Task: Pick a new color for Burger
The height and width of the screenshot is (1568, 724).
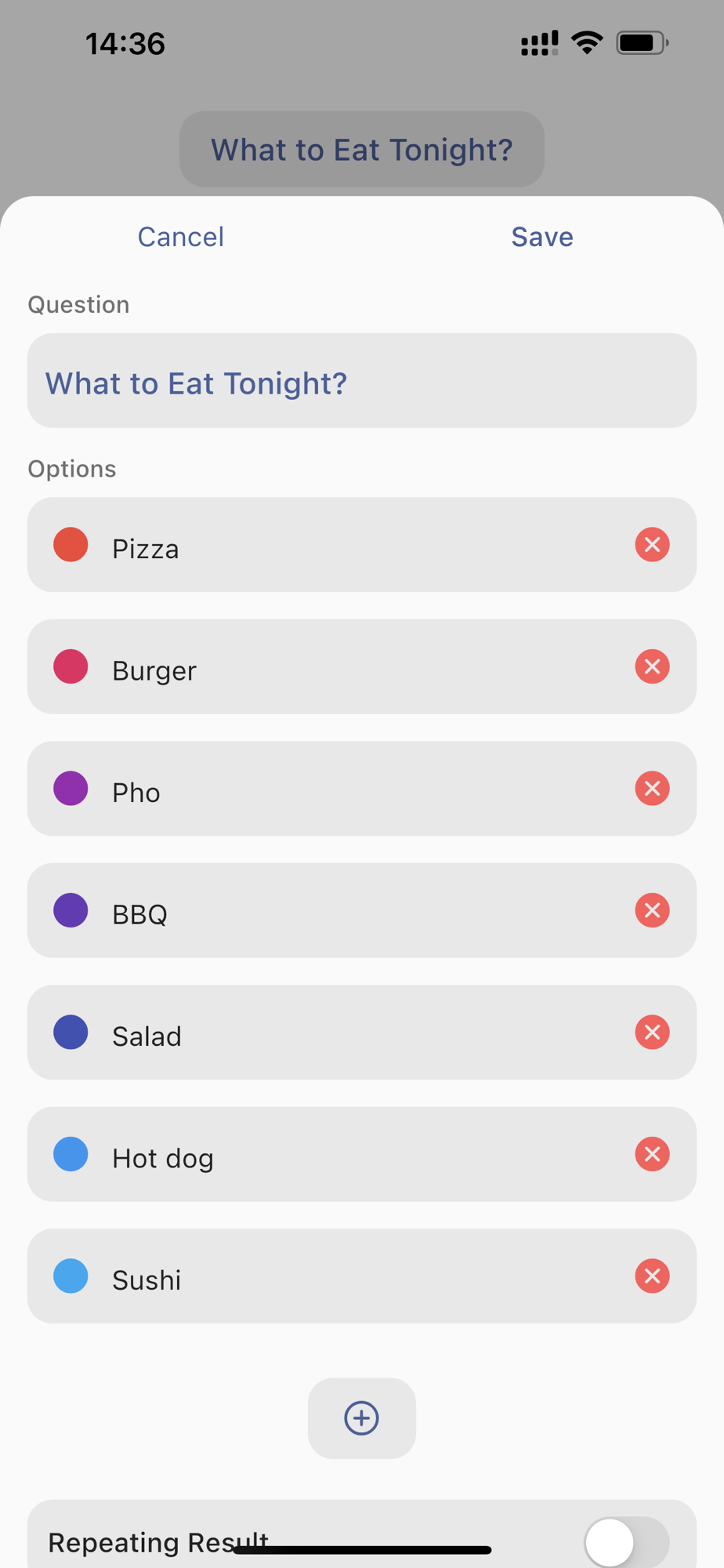Action: click(x=71, y=667)
